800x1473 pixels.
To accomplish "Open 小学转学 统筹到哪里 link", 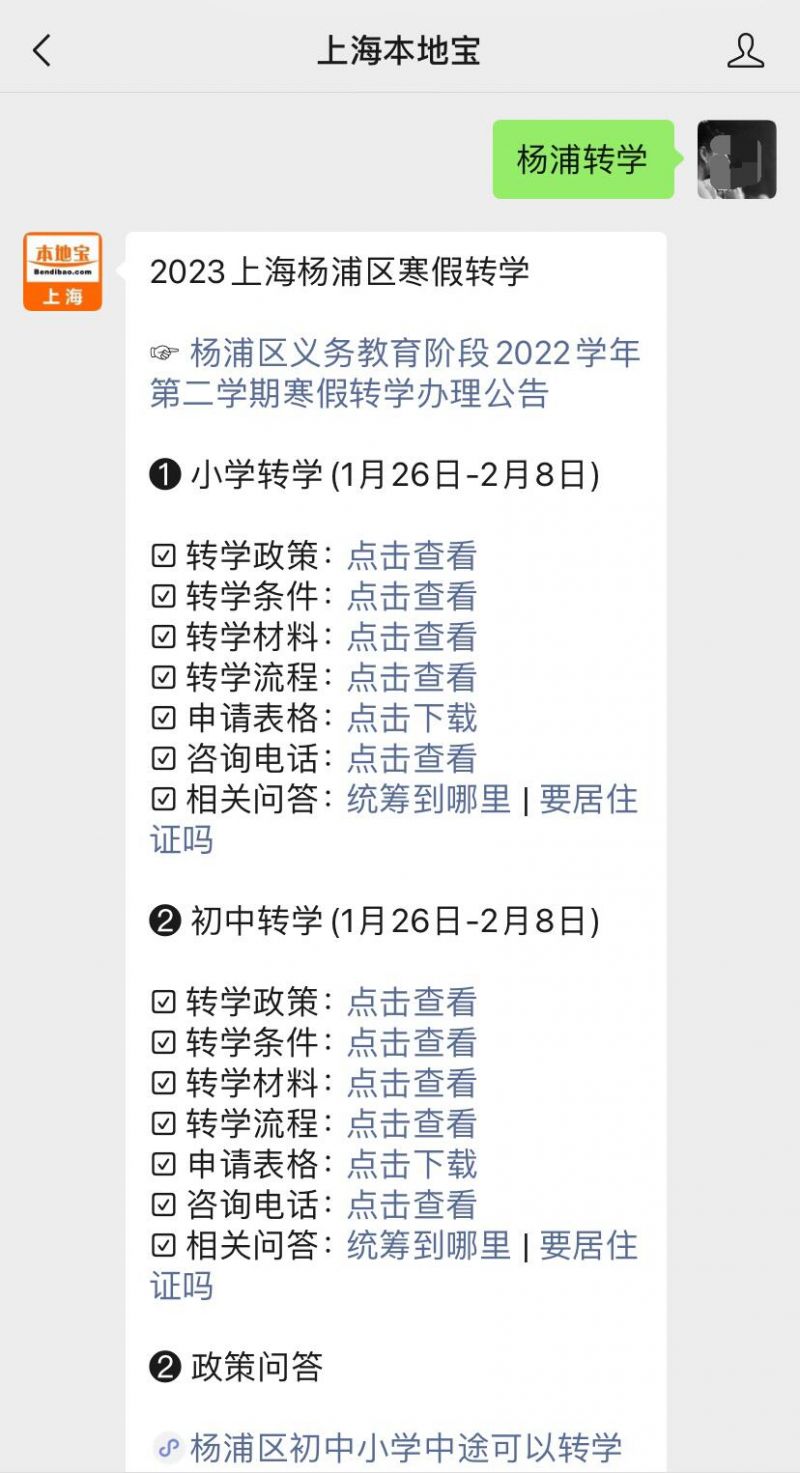I will coord(429,800).
